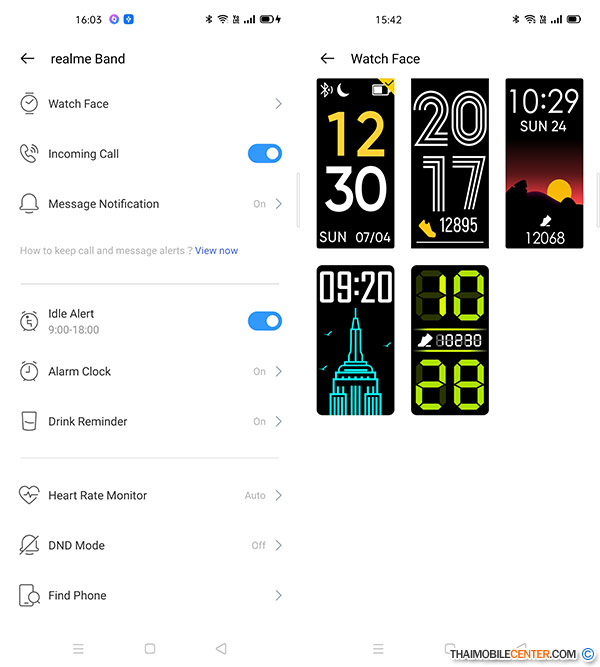Pick the sunset 10:29 watch face

click(x=544, y=163)
